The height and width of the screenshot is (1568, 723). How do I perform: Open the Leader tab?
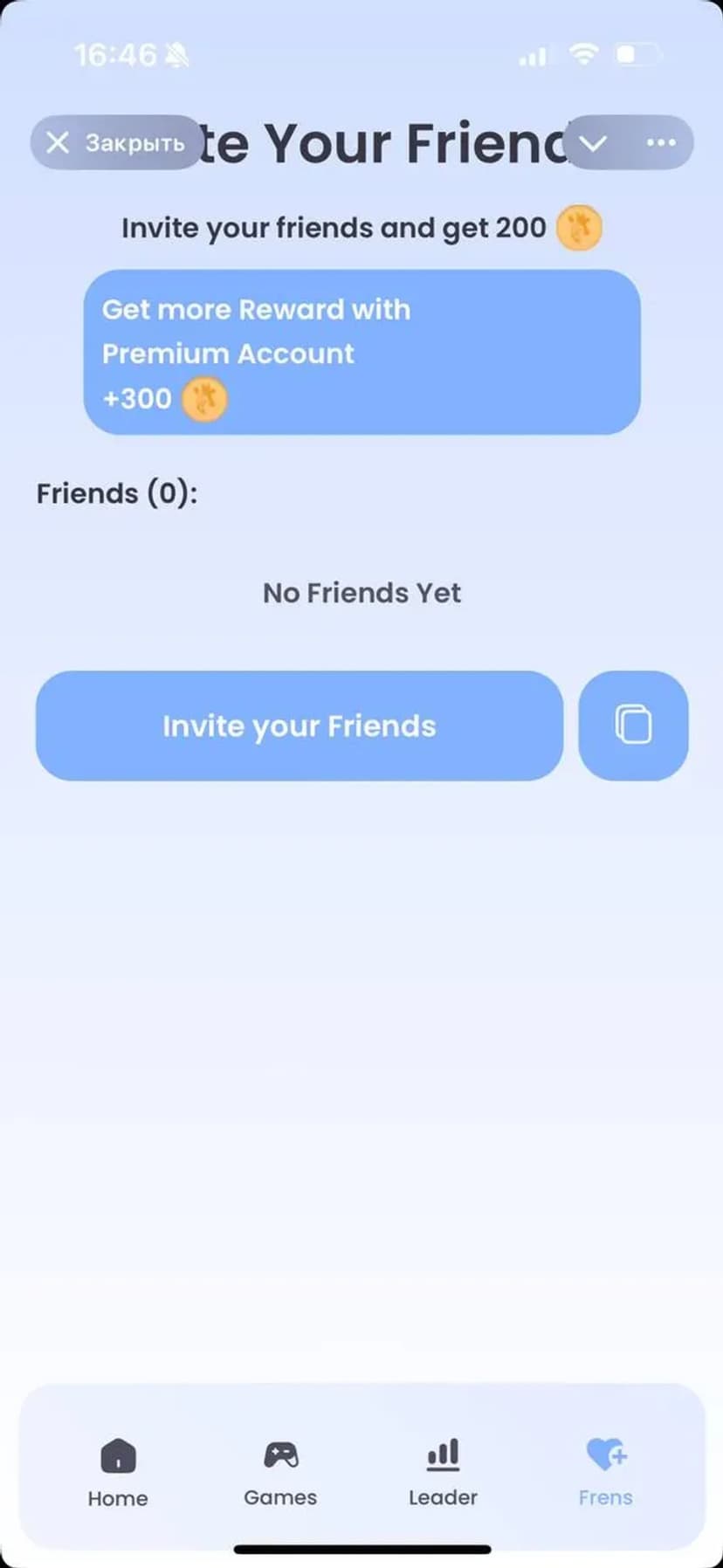coord(443,1472)
